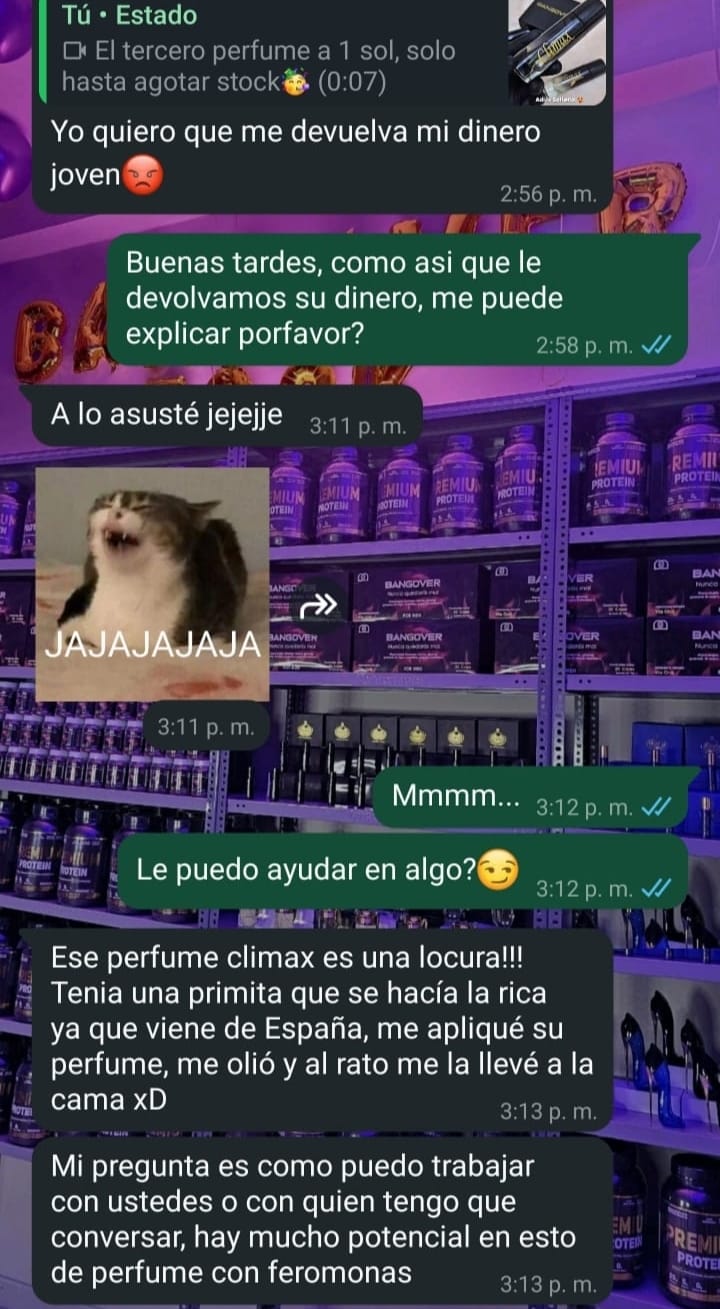Open the quoted 'Tú • Estado' status

click(x=300, y=55)
